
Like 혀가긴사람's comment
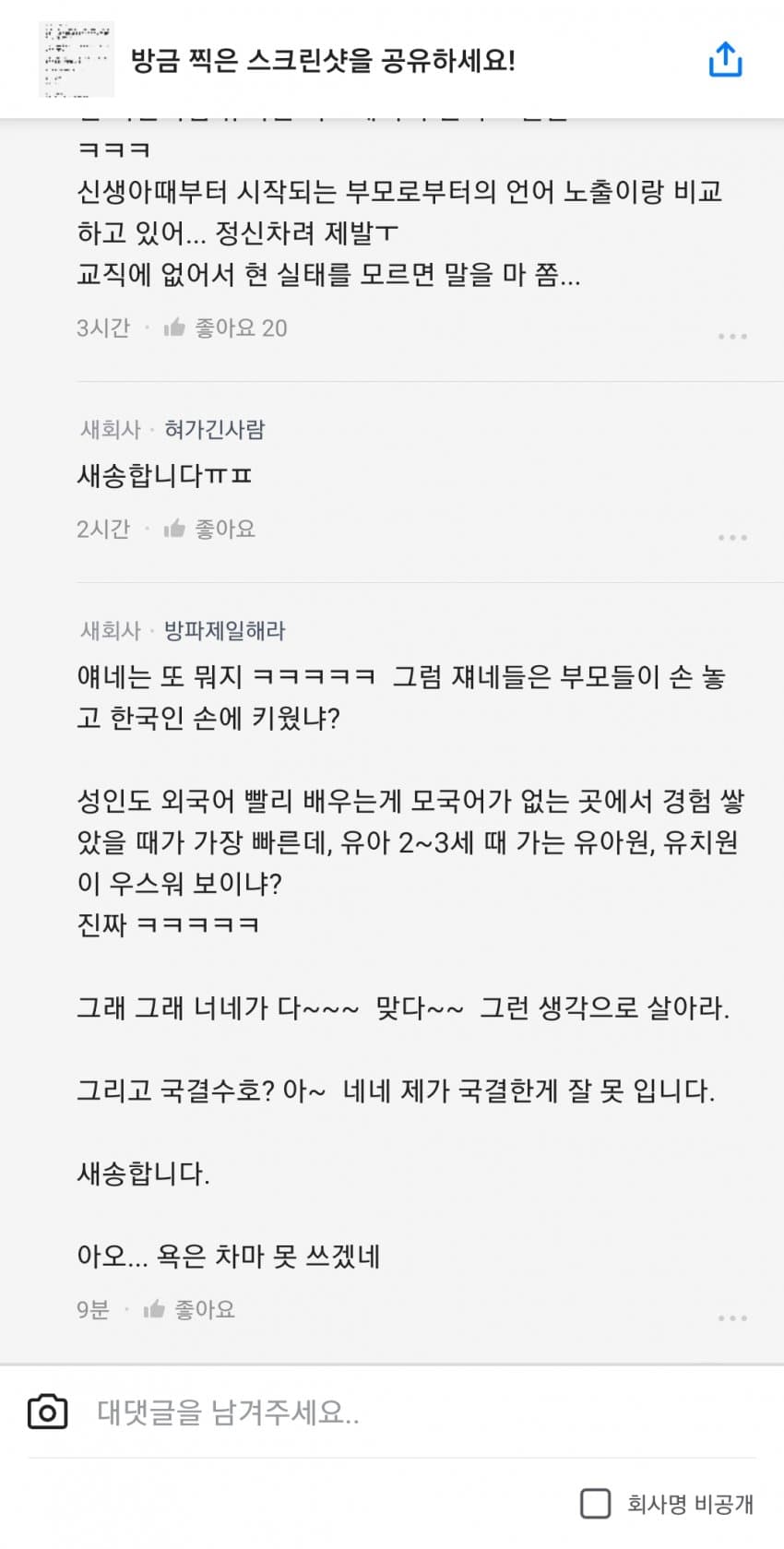coord(209,529)
